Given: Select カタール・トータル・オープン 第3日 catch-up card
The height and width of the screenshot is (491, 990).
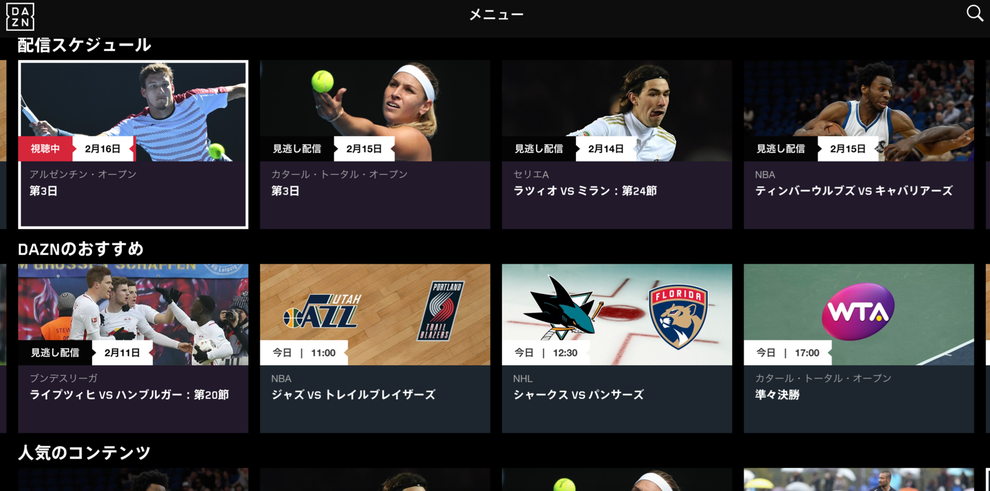Looking at the screenshot, I should coord(375,145).
